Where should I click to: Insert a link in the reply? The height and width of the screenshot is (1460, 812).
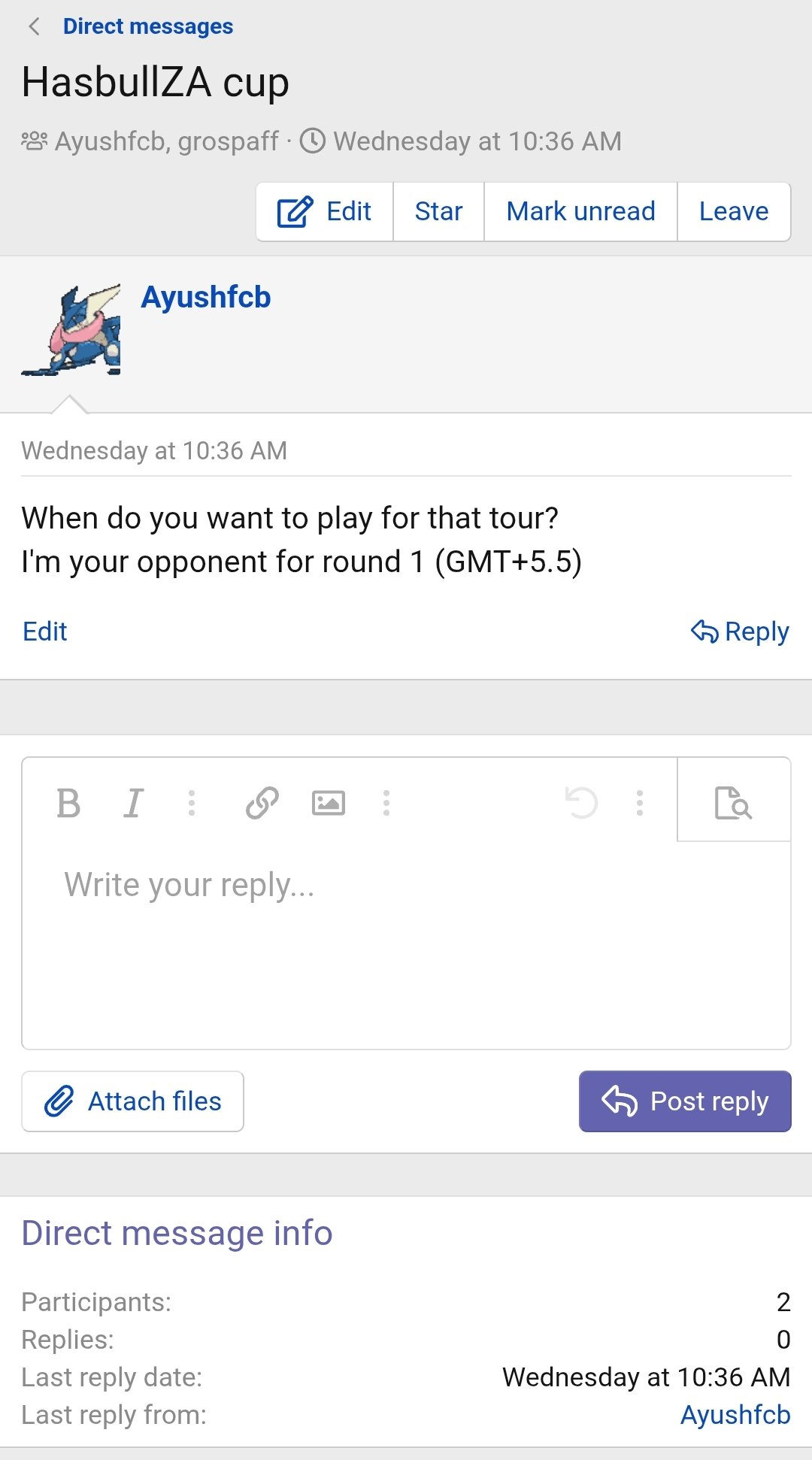[x=262, y=803]
